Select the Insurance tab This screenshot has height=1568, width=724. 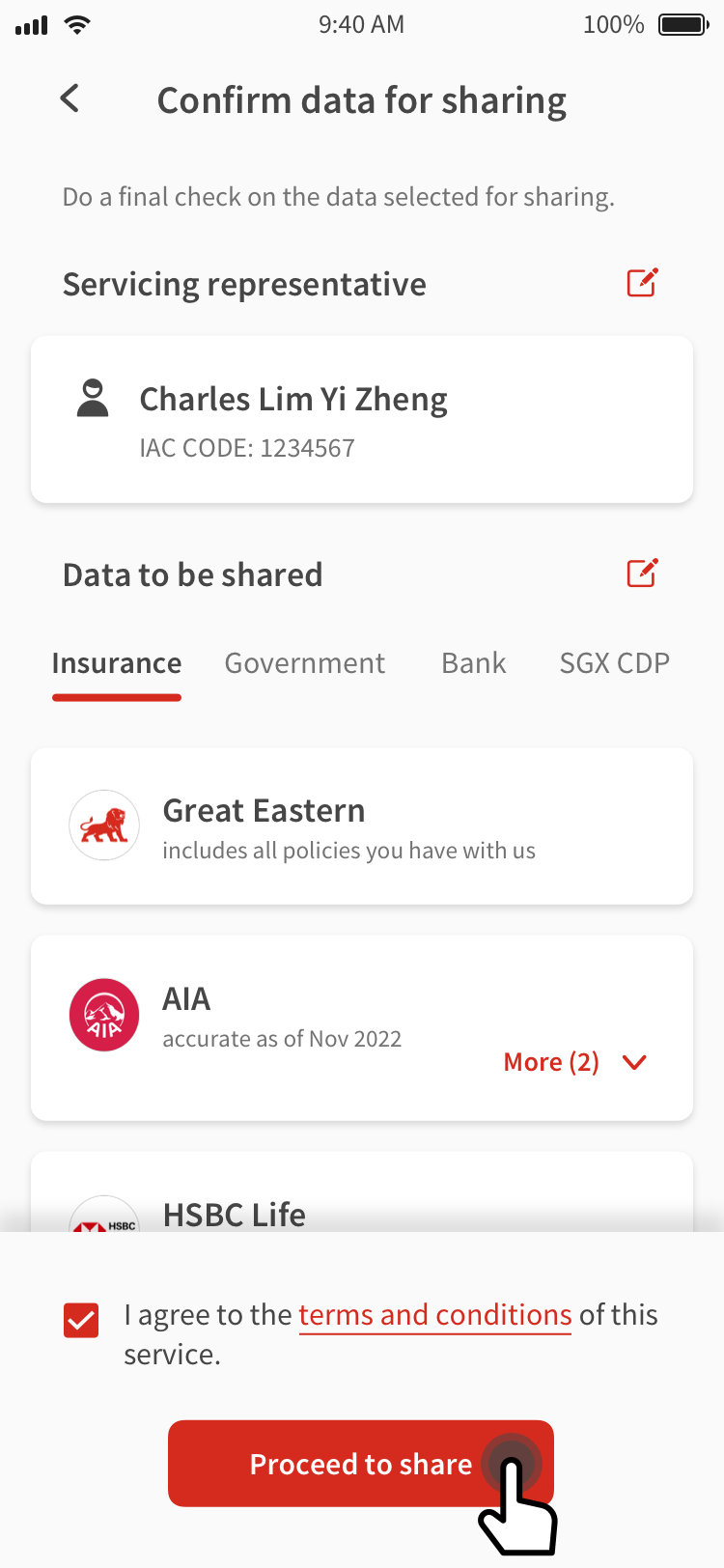click(x=117, y=663)
